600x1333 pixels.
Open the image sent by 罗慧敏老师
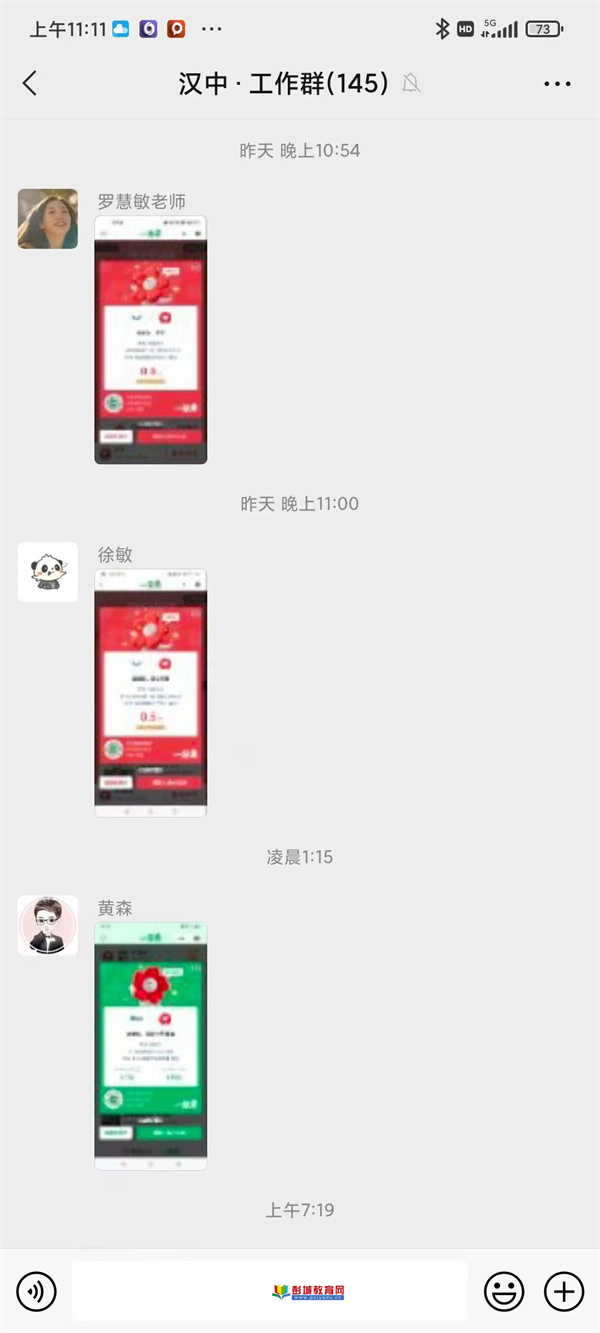point(151,340)
